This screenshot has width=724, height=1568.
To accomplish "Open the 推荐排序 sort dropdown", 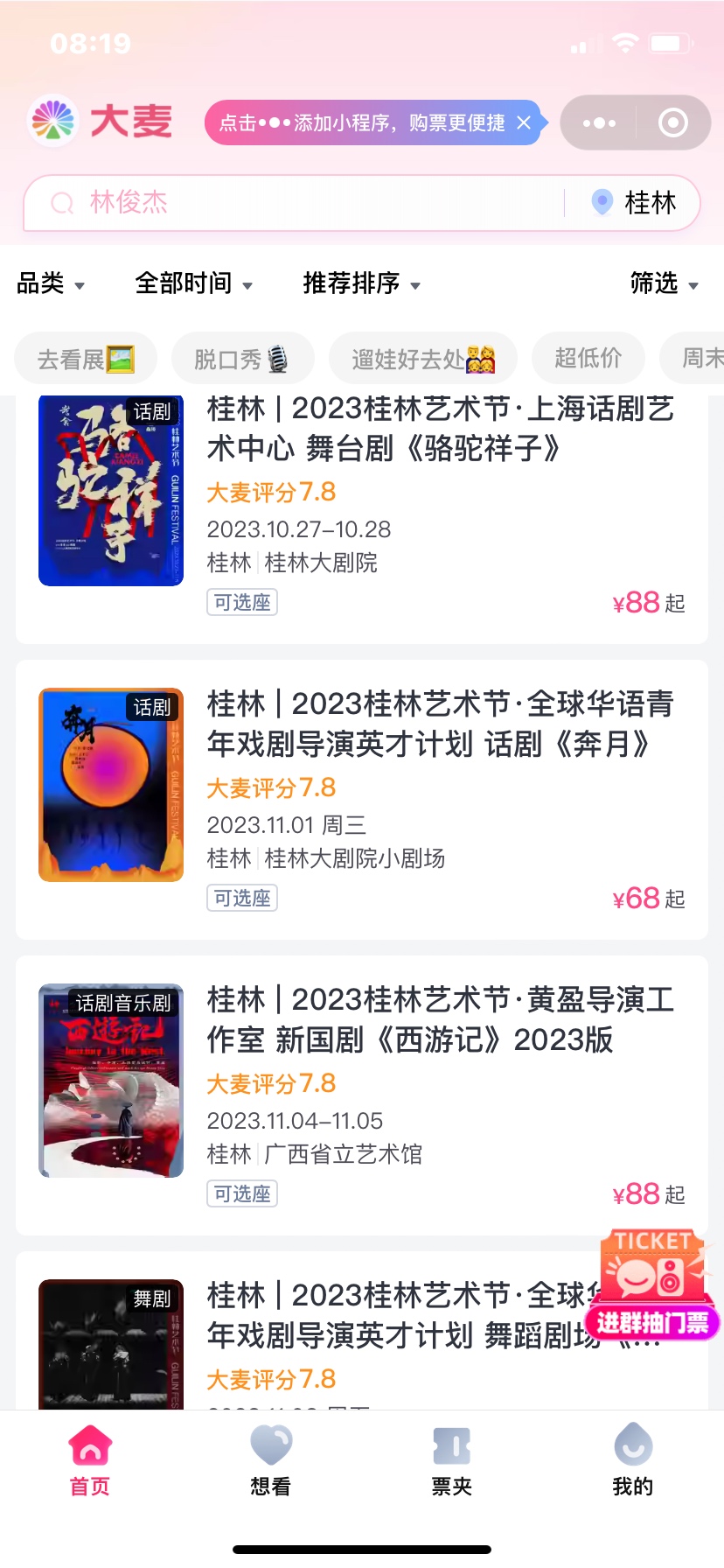I will (361, 283).
